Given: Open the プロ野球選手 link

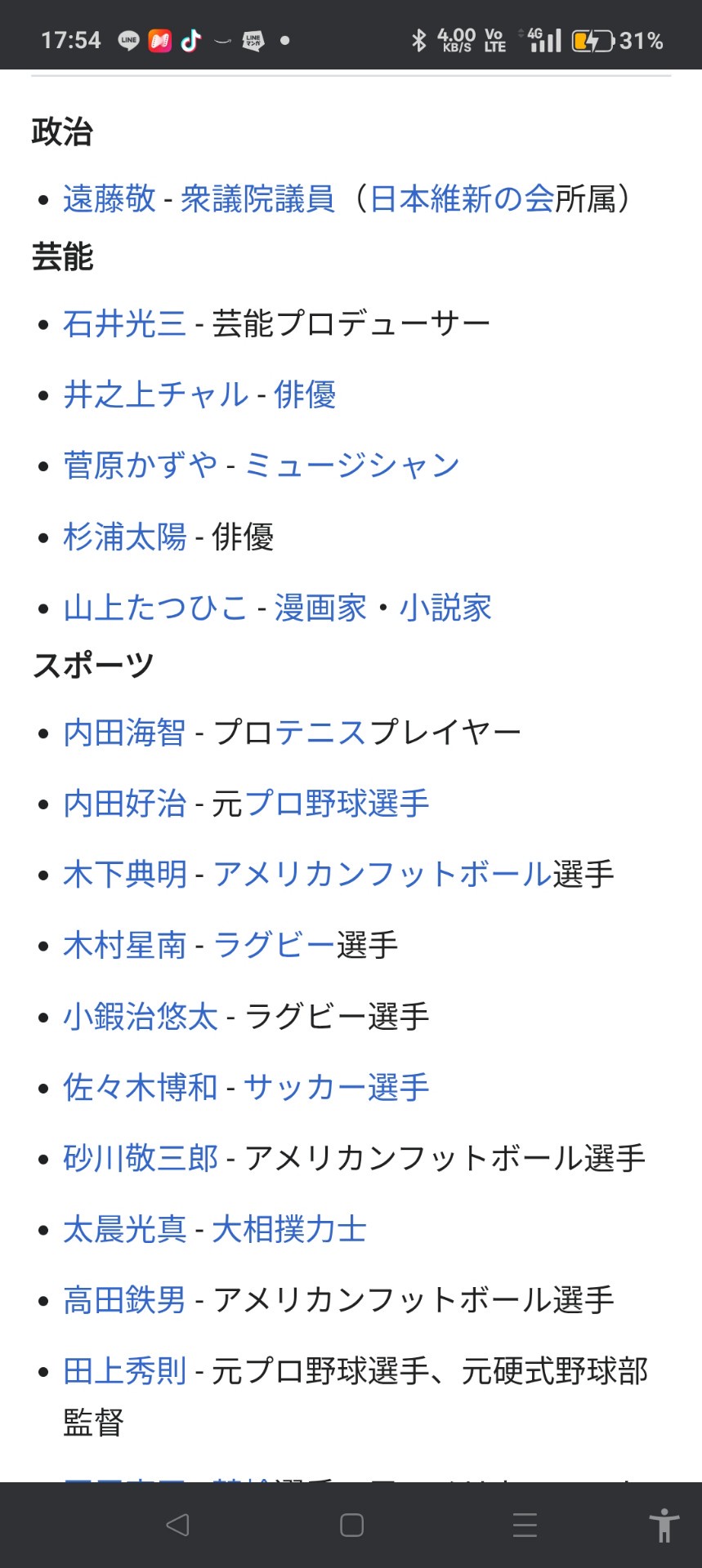Looking at the screenshot, I should pyautogui.click(x=337, y=804).
